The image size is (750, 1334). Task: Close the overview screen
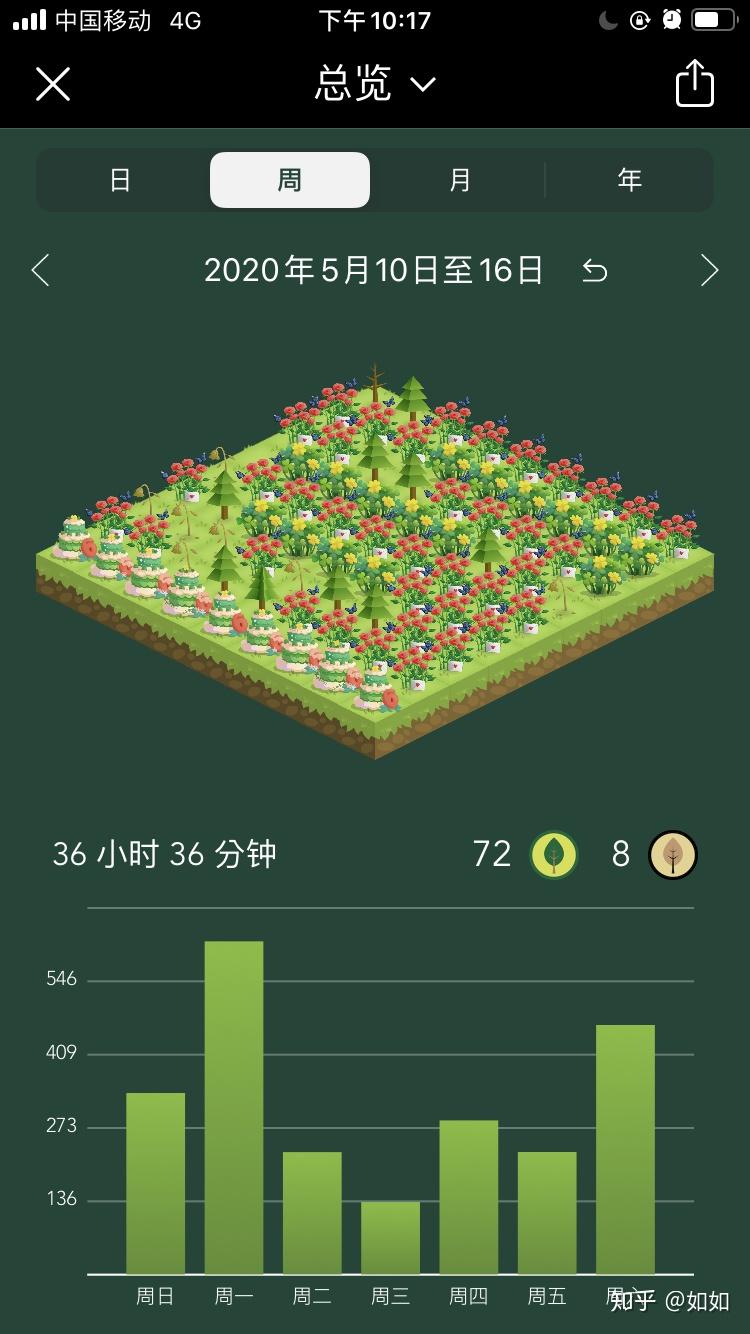point(53,84)
